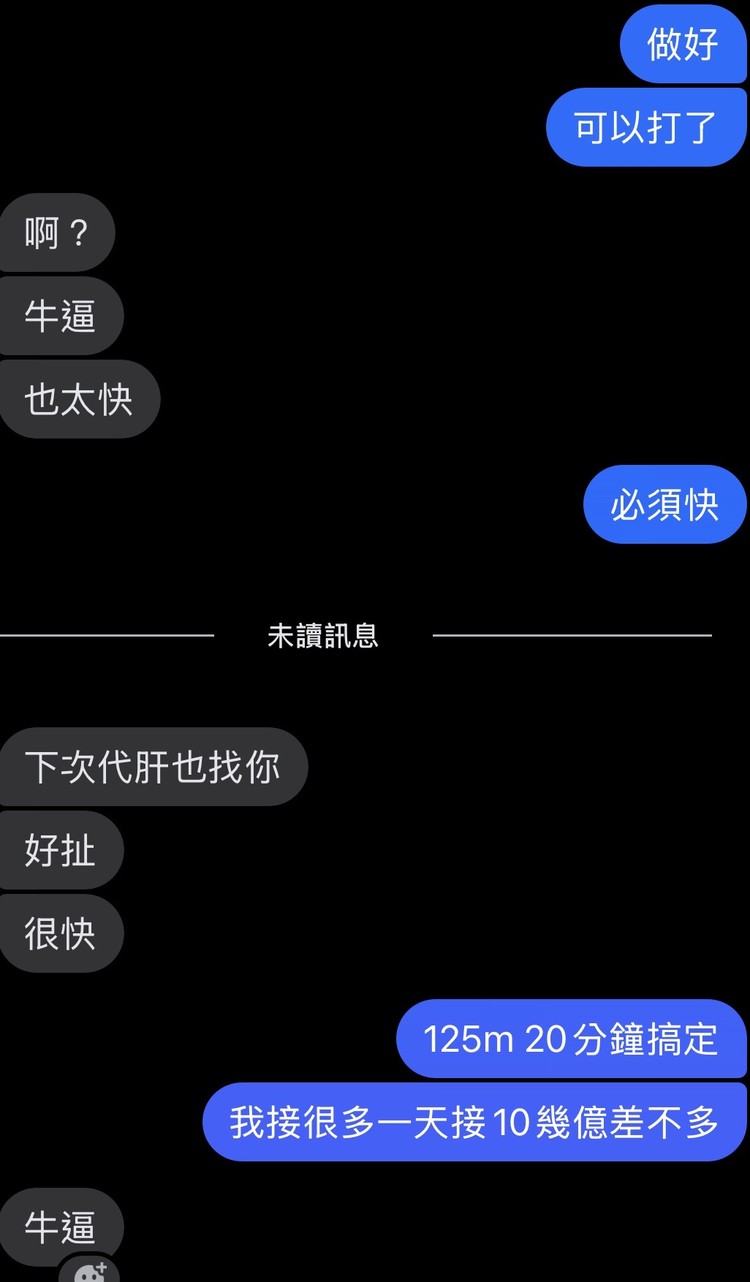The height and width of the screenshot is (1282, 750).
Task: Open the reaction picker under the last message
Action: pos(88,1272)
